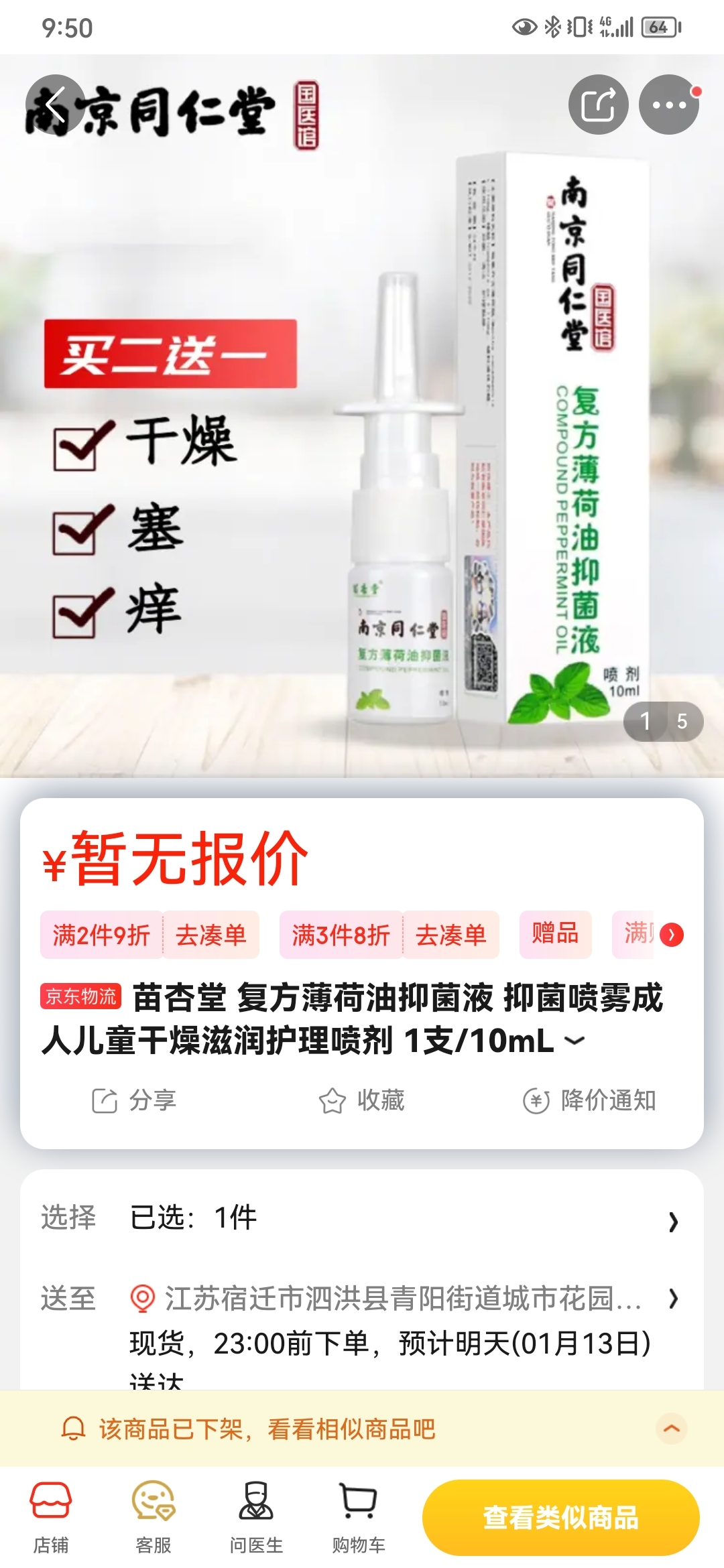Open the 赠品 promotion chip
The image size is (724, 1568).
(555, 933)
